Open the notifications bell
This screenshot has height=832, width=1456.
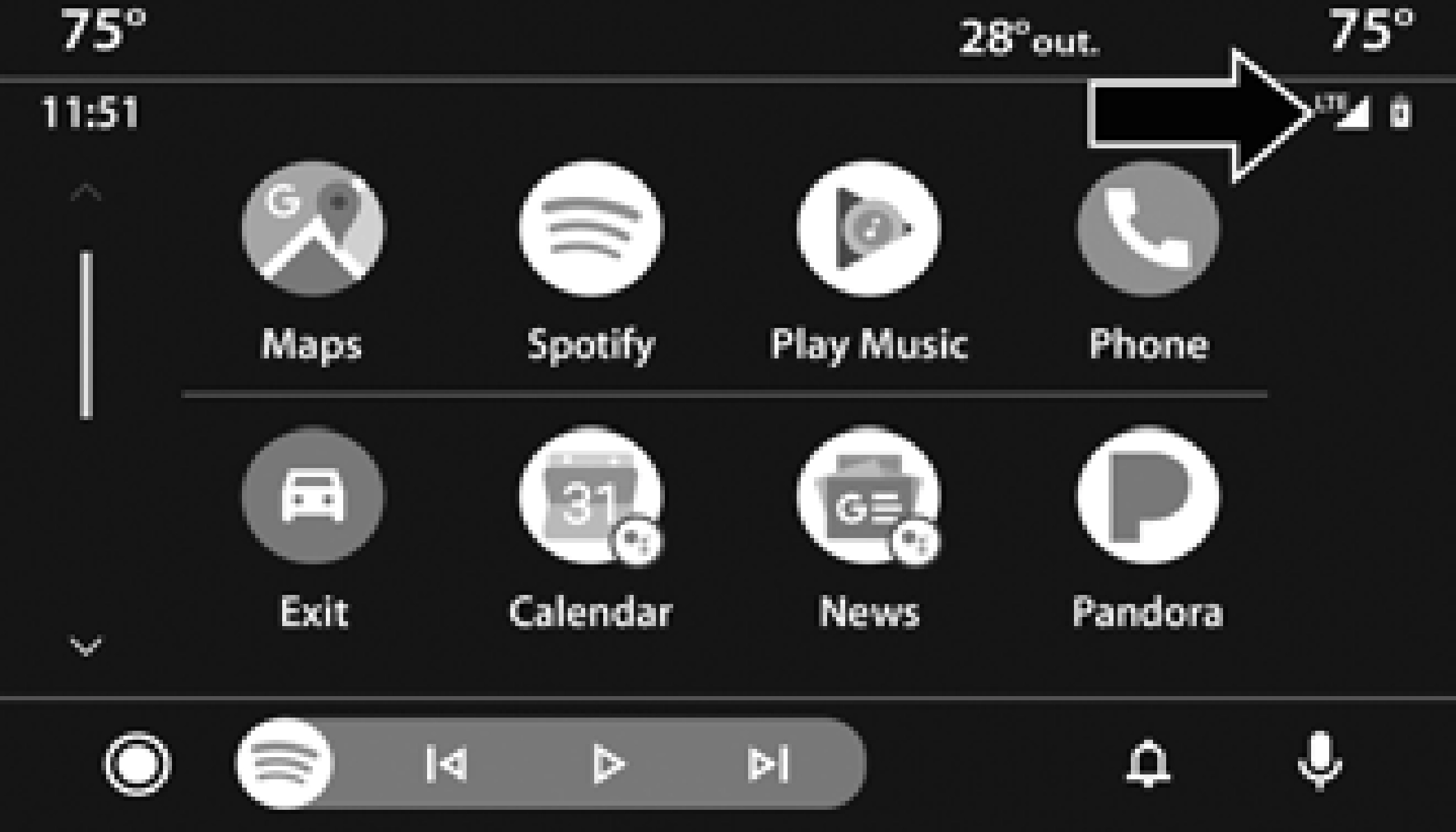[1148, 764]
